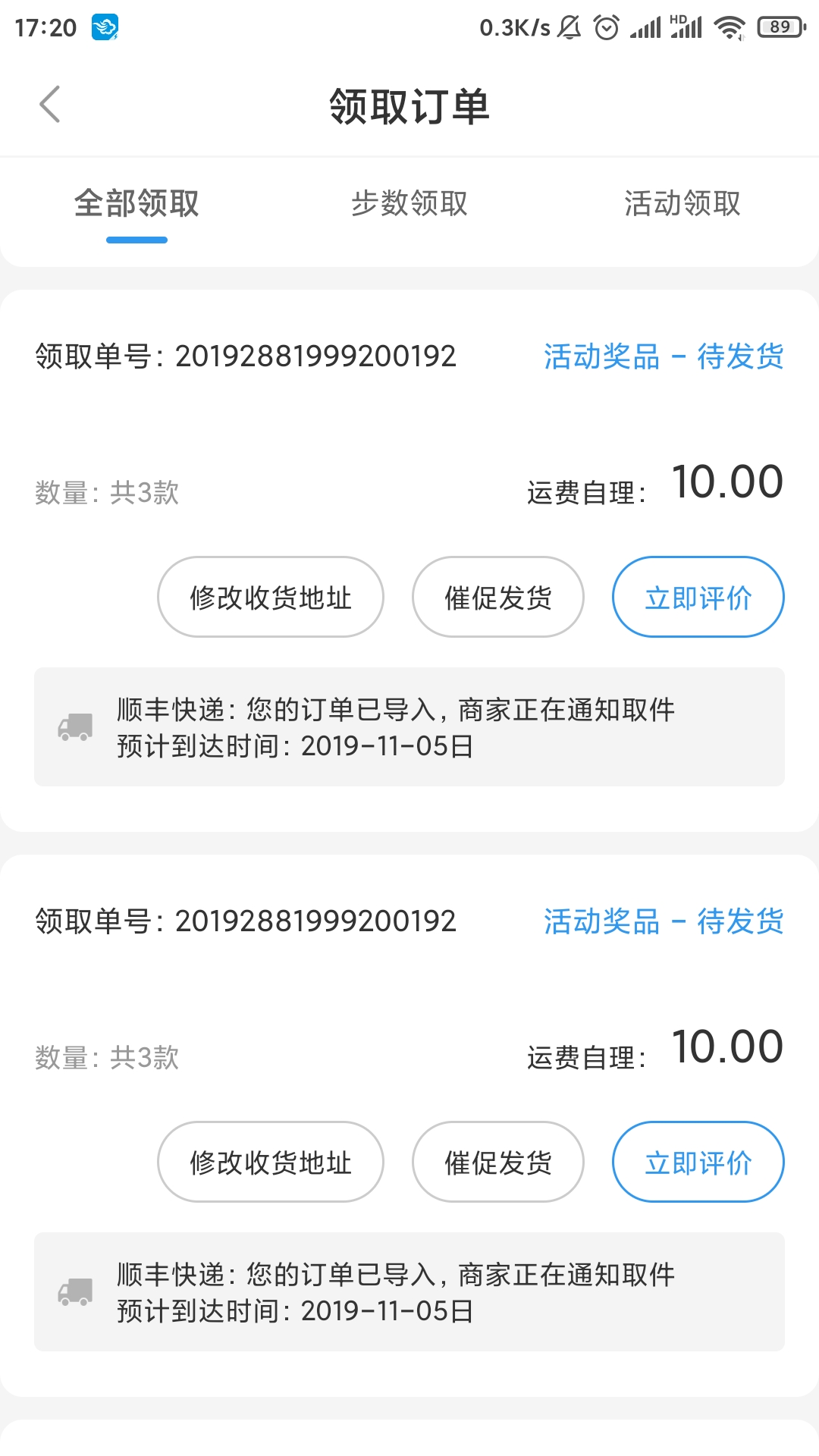Screen dimensions: 819x1456
Task: View 顺丰快递 tracking for the second order
Action: tap(409, 1292)
